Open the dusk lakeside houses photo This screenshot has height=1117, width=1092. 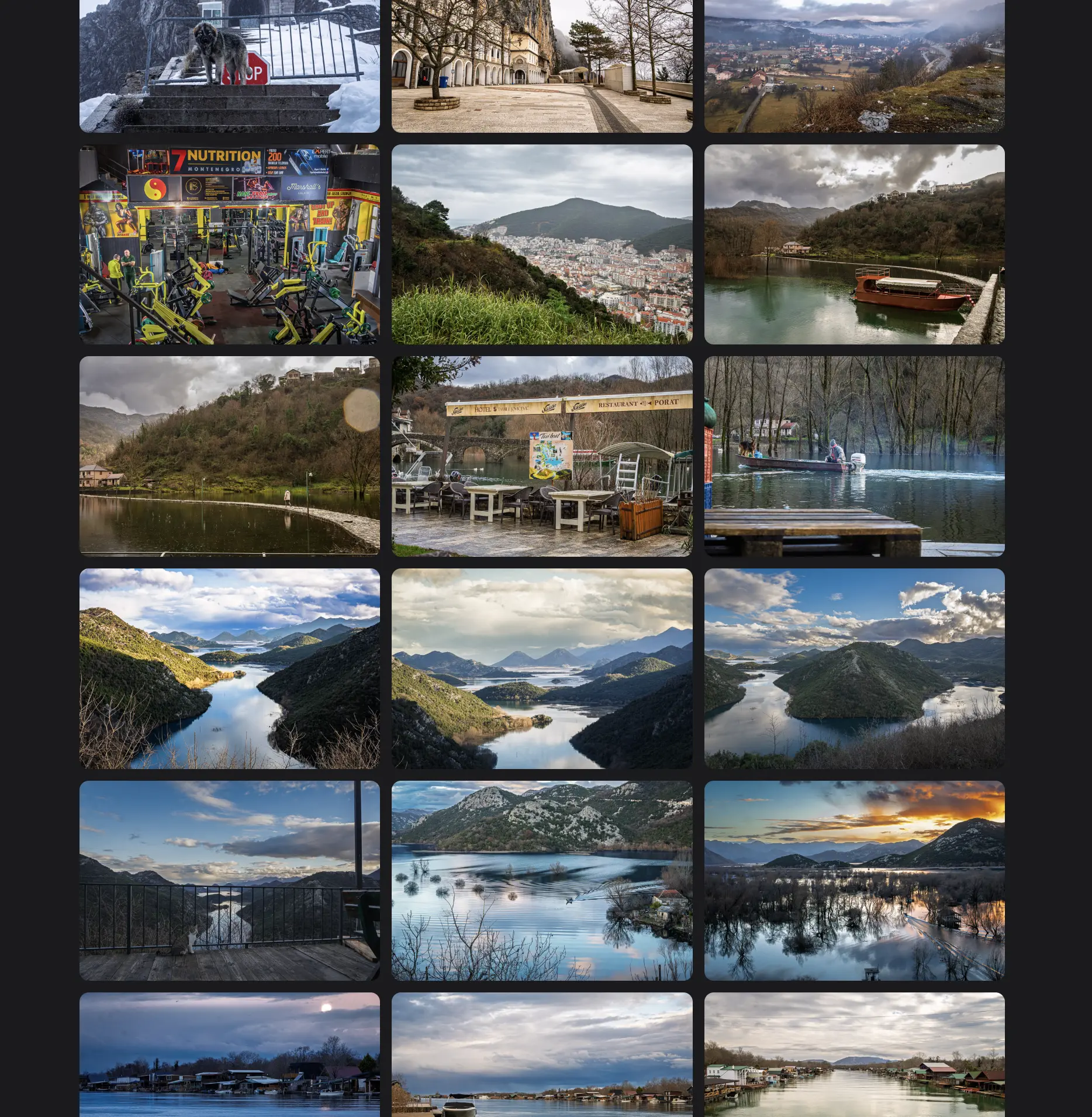coord(229,1054)
